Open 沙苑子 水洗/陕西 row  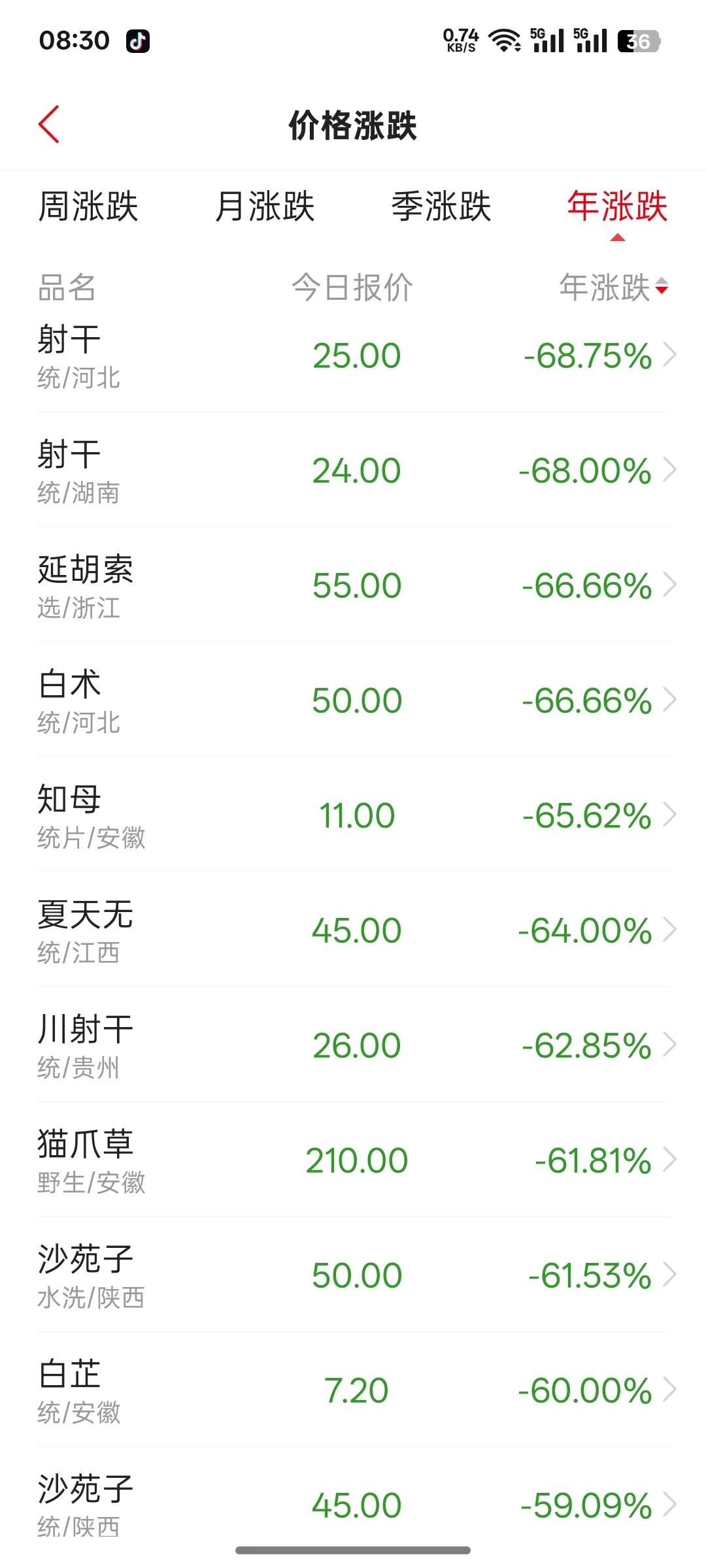[353, 1275]
